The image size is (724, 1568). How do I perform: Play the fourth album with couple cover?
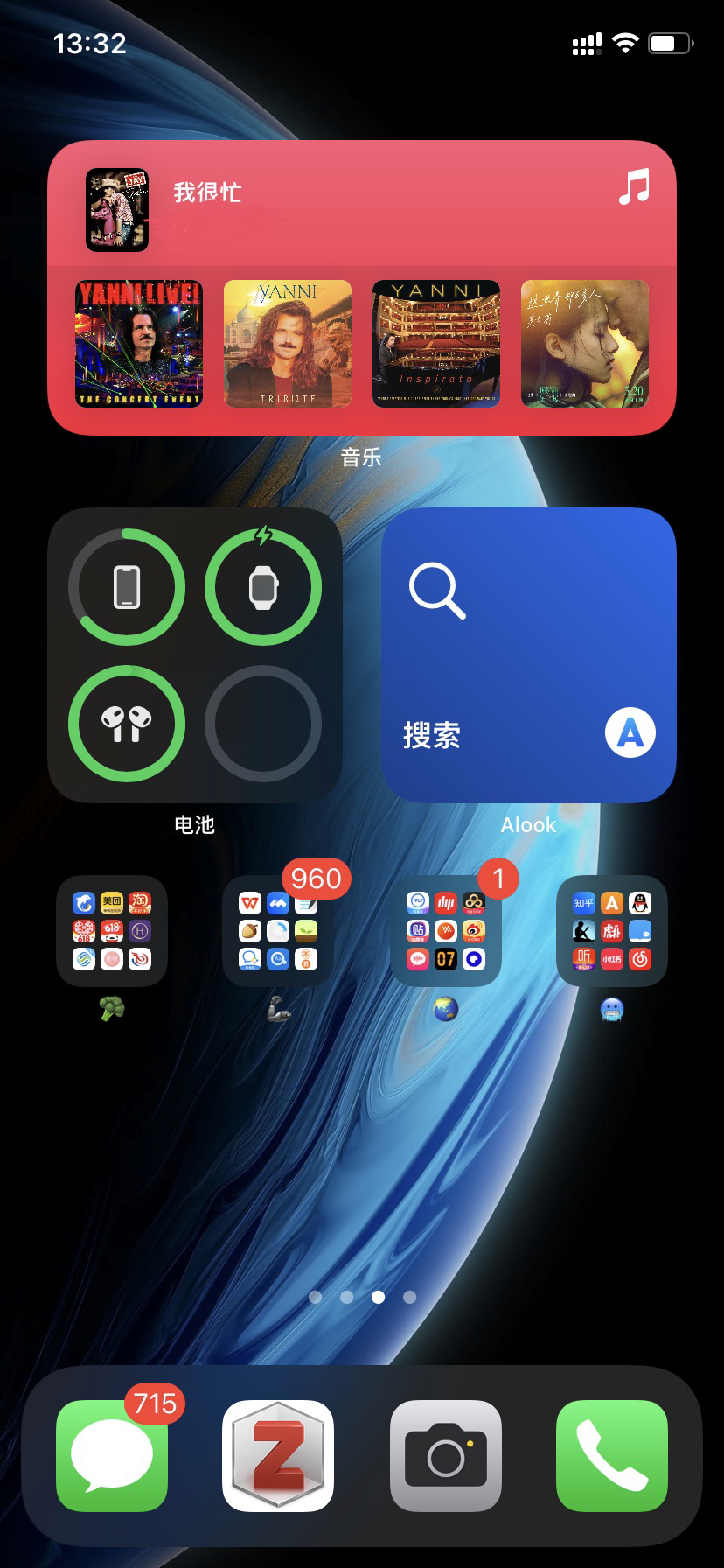click(x=585, y=344)
